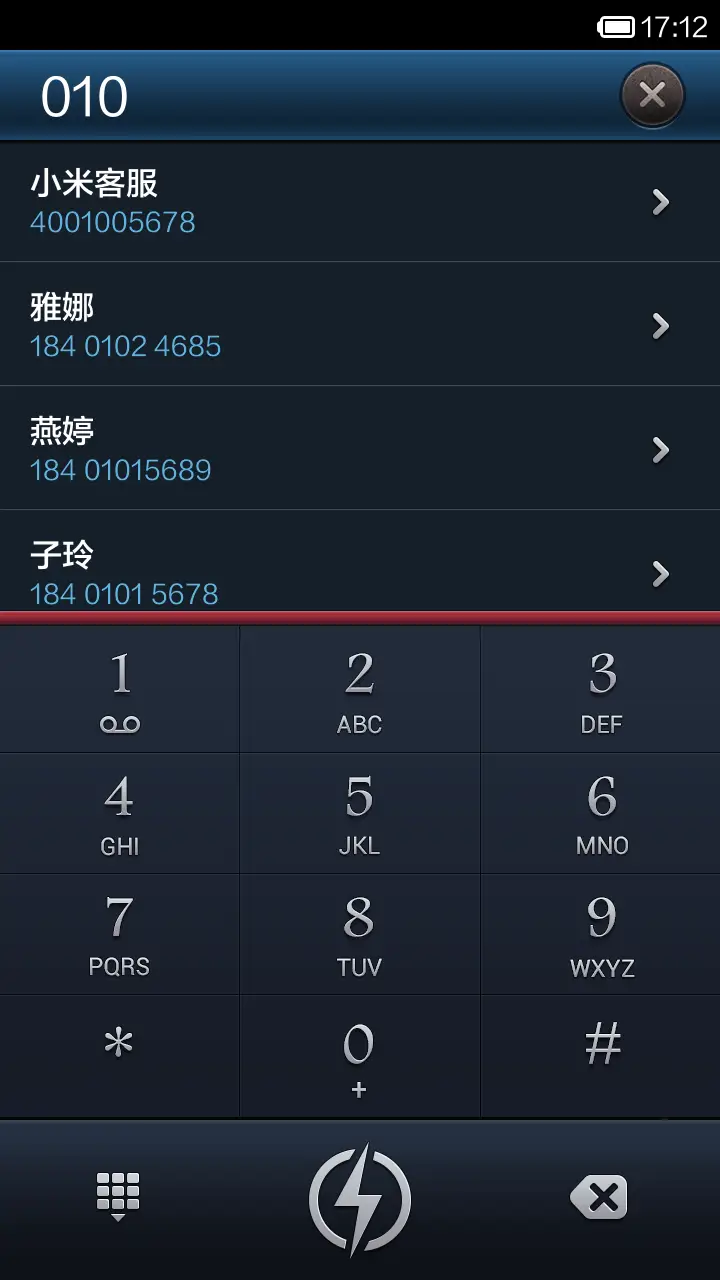
Task: Expand details for 小米客服
Action: 662,202
